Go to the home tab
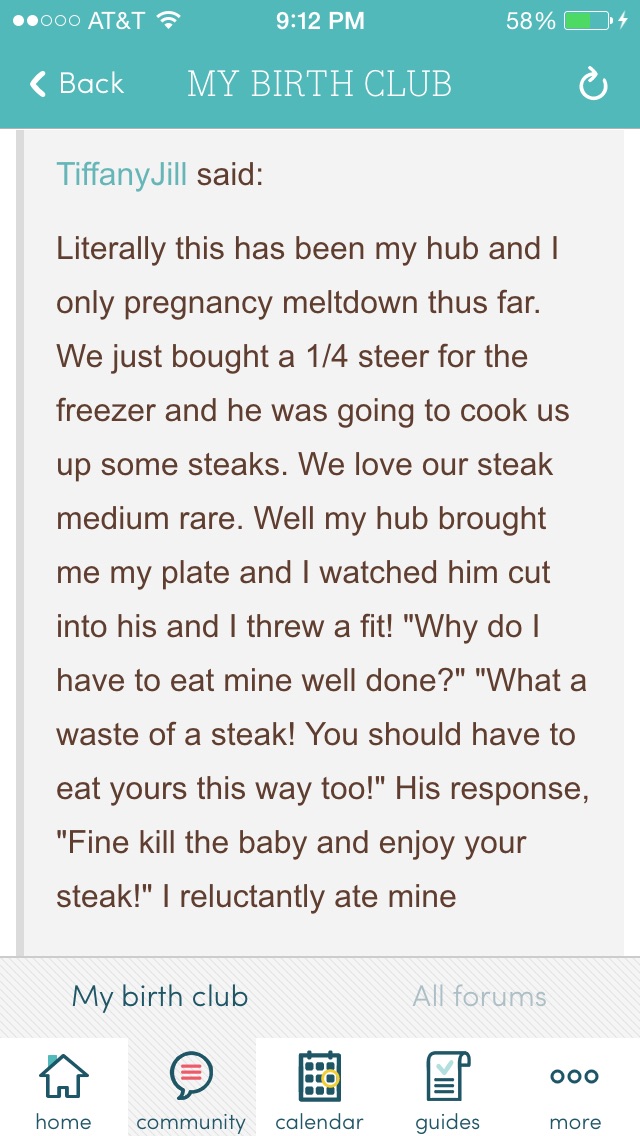640x1136 pixels. 64,1087
